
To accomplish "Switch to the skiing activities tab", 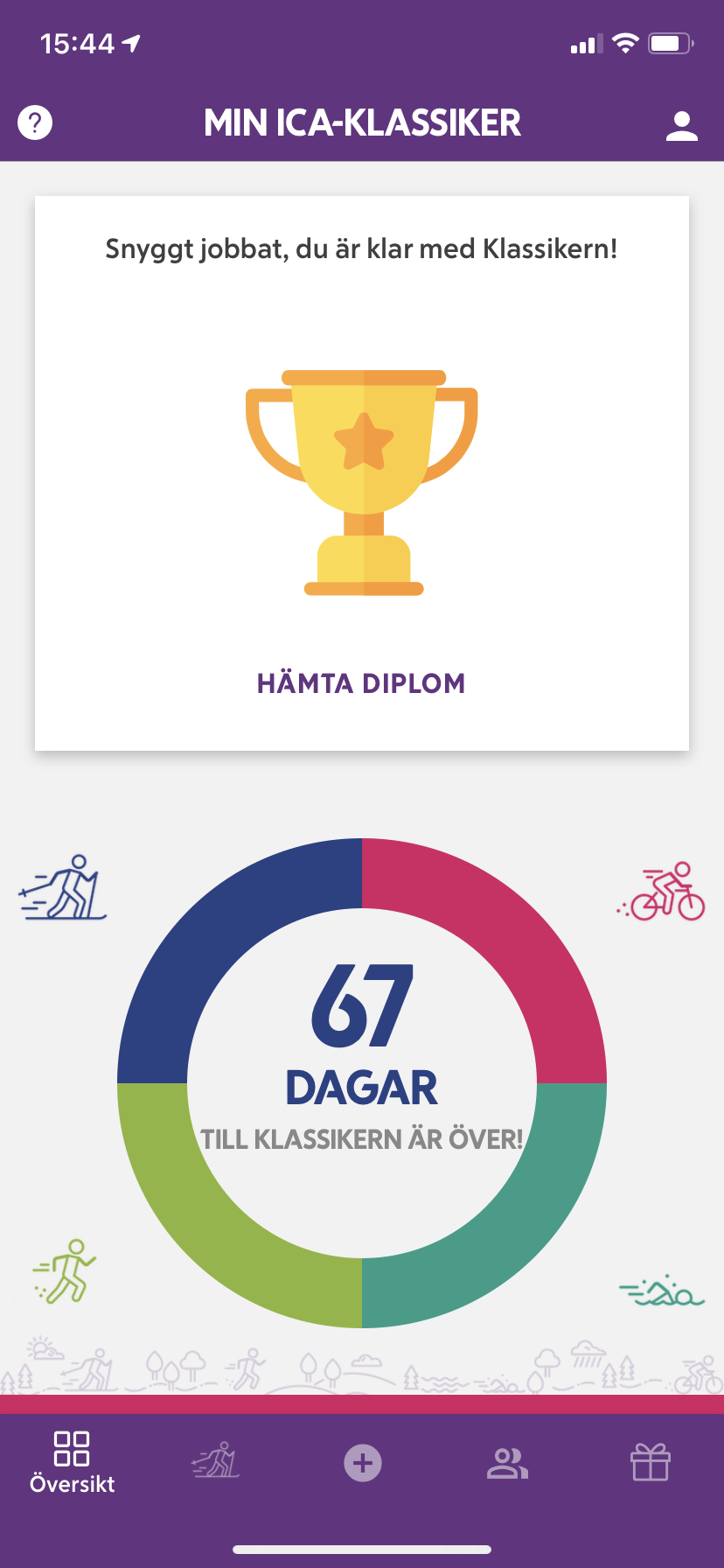I will click(x=216, y=1459).
